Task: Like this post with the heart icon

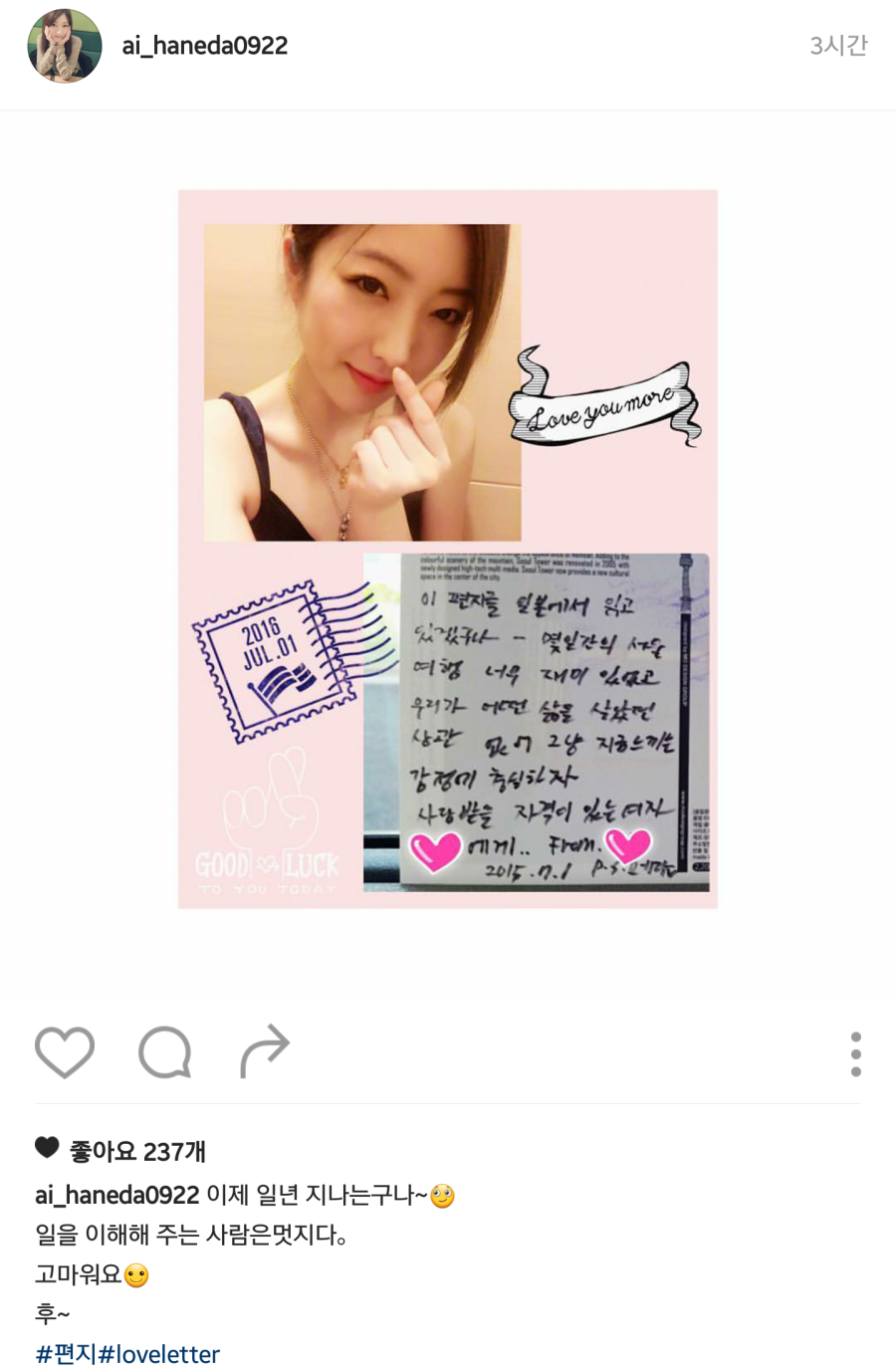Action: 65,1051
